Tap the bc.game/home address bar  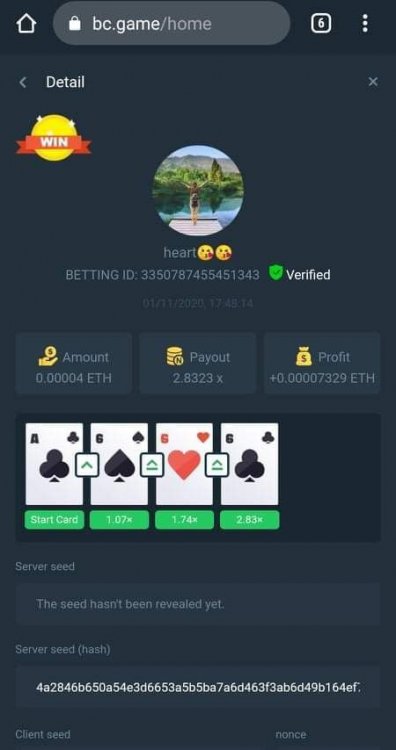171,23
